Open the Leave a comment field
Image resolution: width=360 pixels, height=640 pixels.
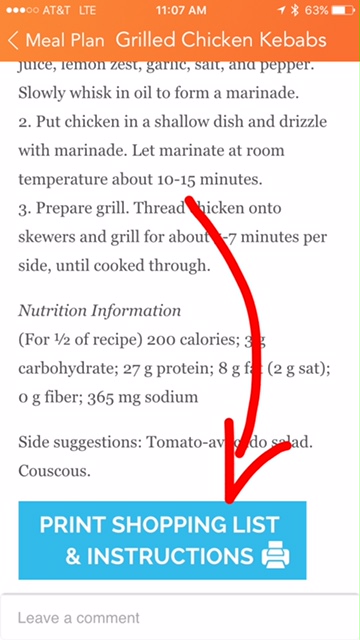[x=180, y=617]
